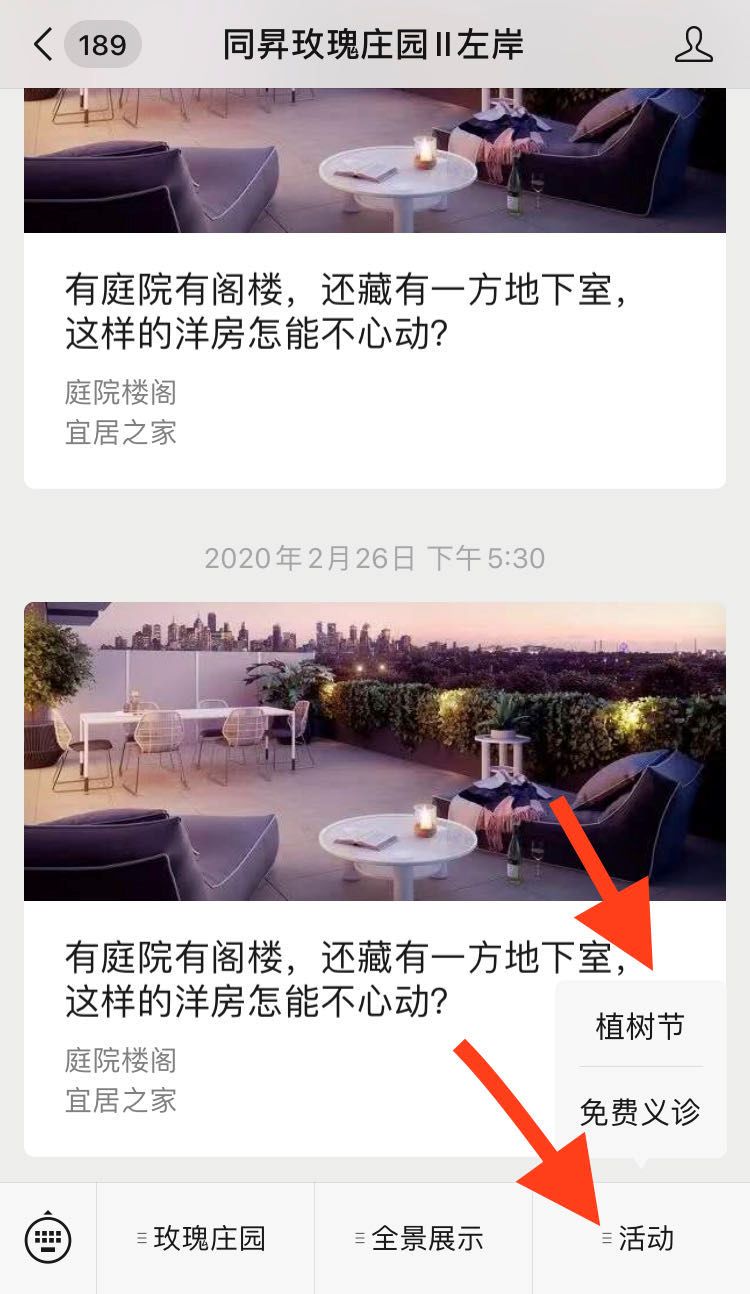This screenshot has width=750, height=1294.
Task: Select 免费义诊 from the popup menu
Action: pos(640,1112)
